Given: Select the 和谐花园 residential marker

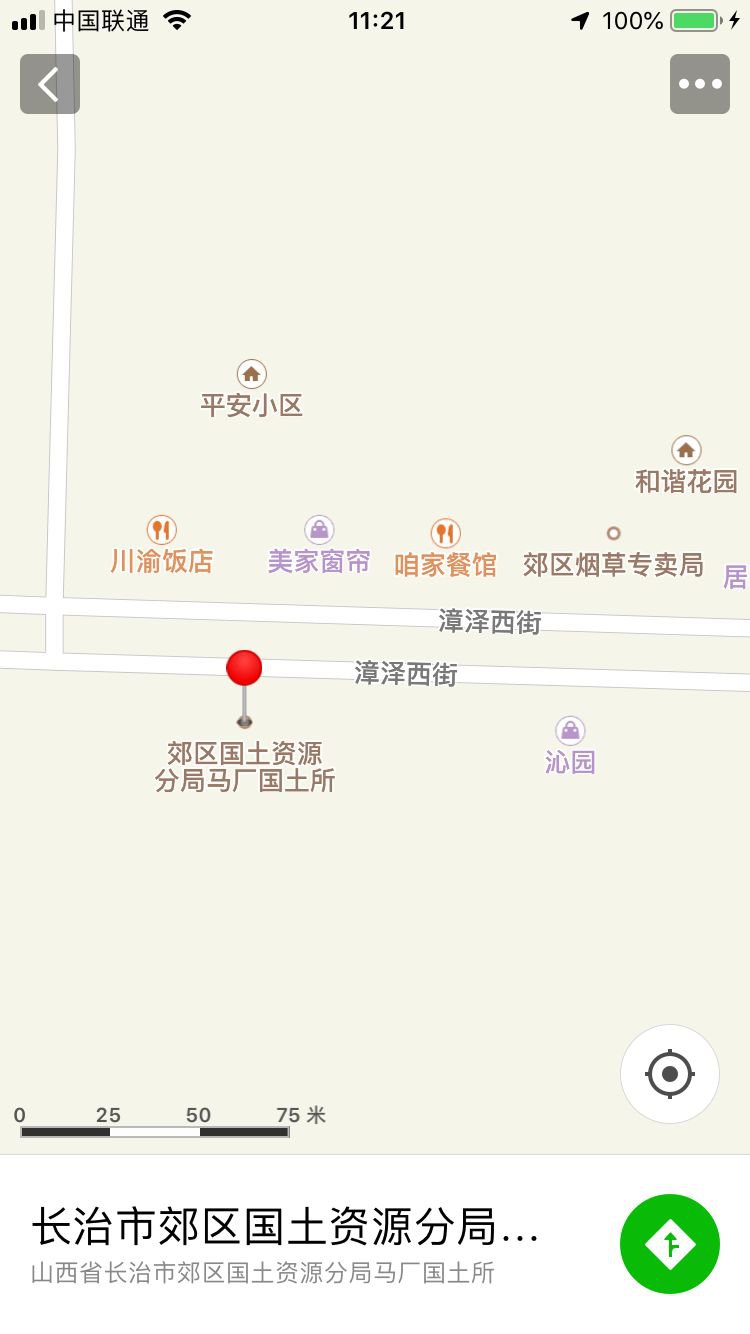Looking at the screenshot, I should coord(686,450).
